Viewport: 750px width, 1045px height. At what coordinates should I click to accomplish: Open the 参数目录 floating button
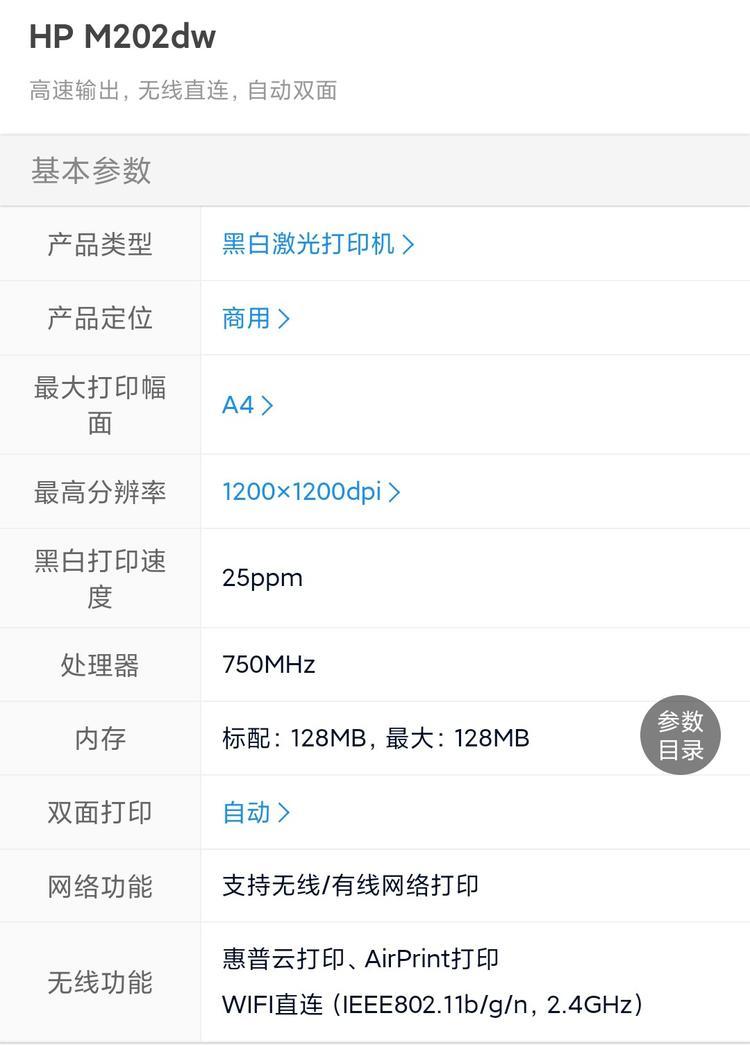[x=680, y=735]
